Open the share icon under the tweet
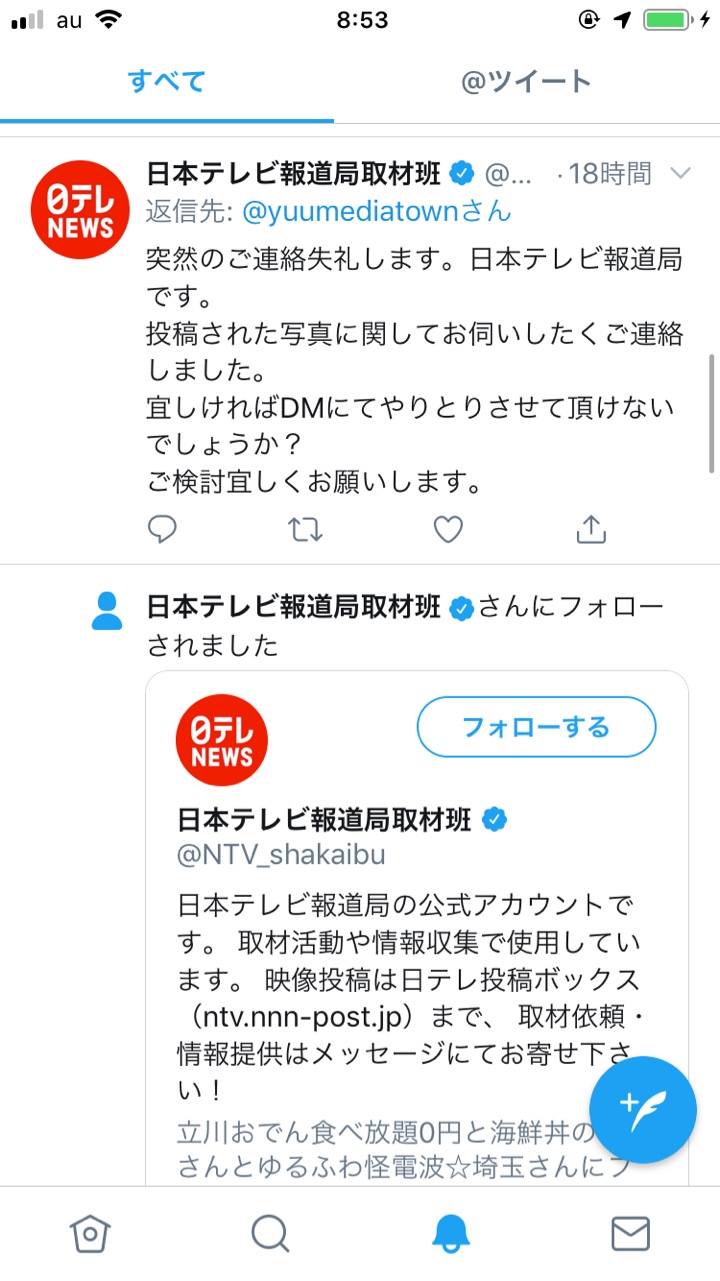The width and height of the screenshot is (720, 1281). point(590,529)
